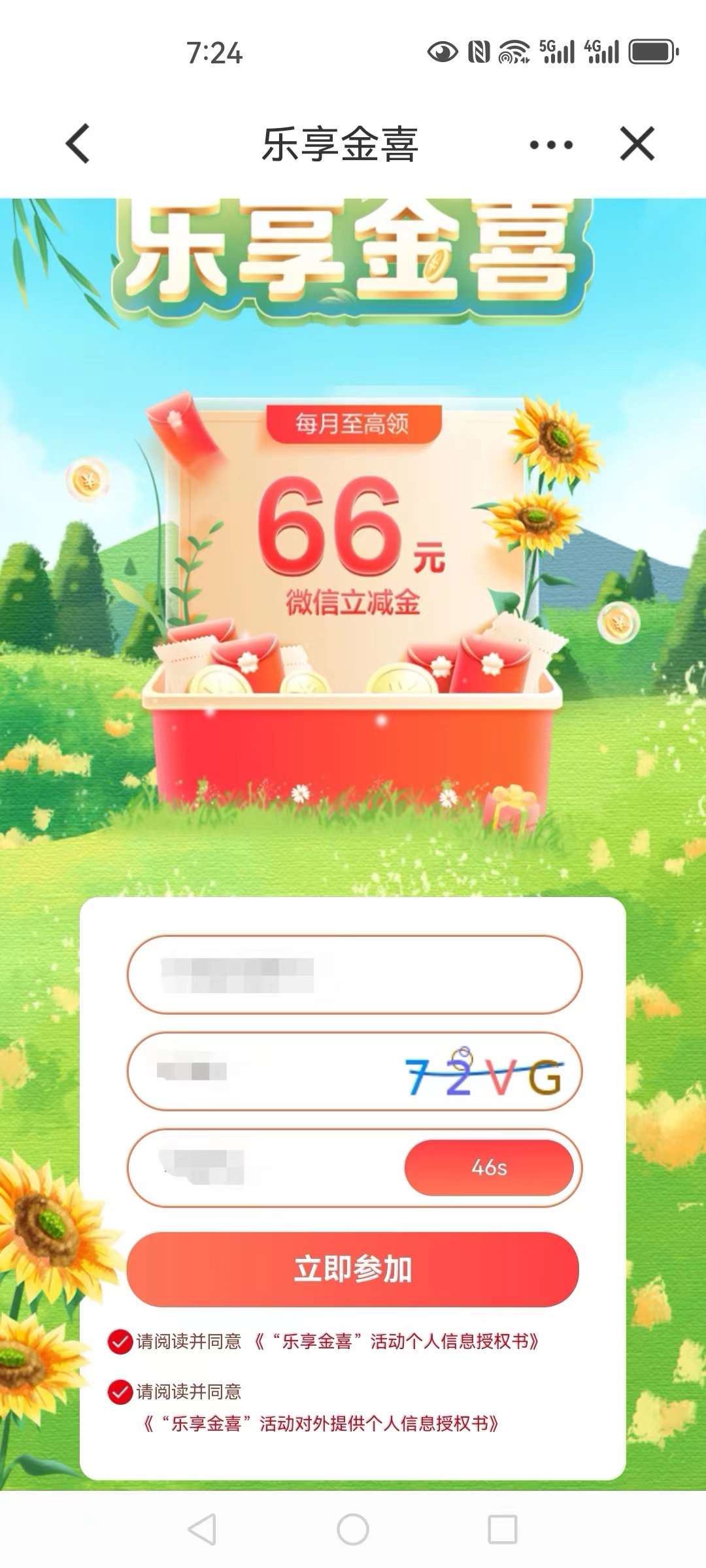Open 《“乐享金喜”活动个人信息授权书》 link
706x1568 pixels.
(397, 1341)
